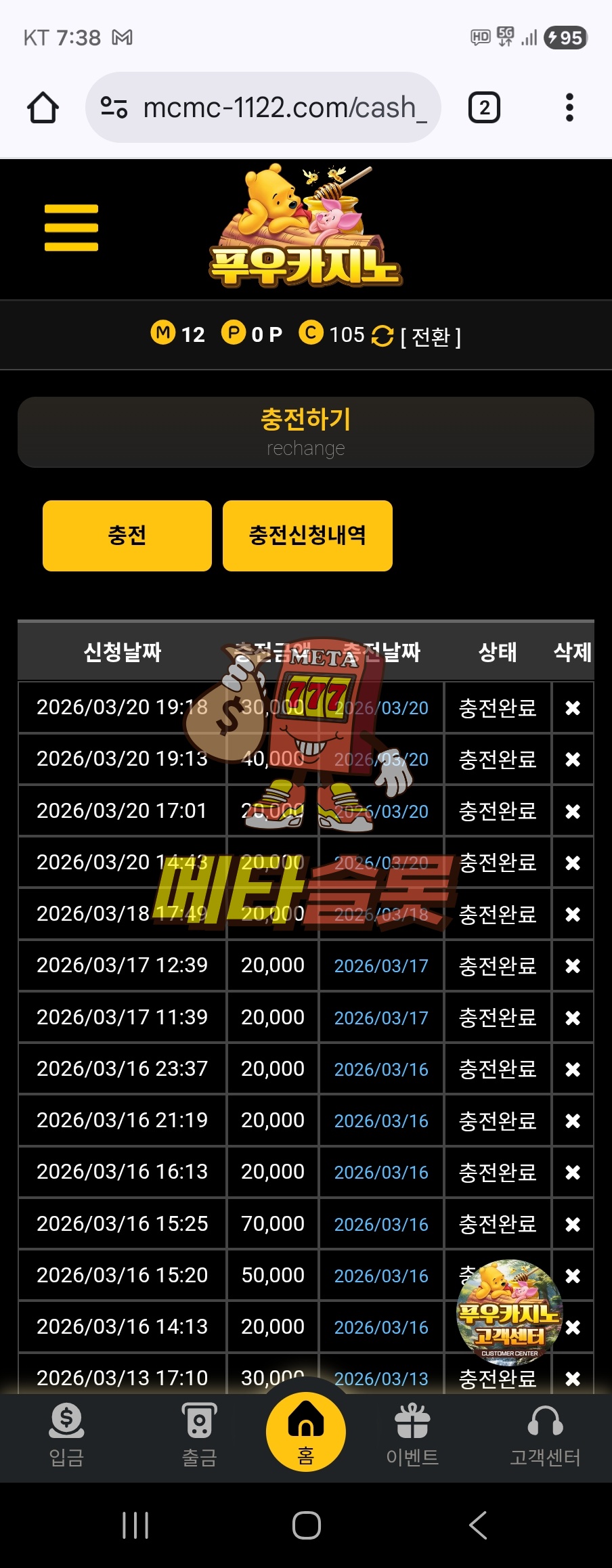Delete the 2026/03/17 12:39 record
612x1568 pixels.
click(573, 966)
